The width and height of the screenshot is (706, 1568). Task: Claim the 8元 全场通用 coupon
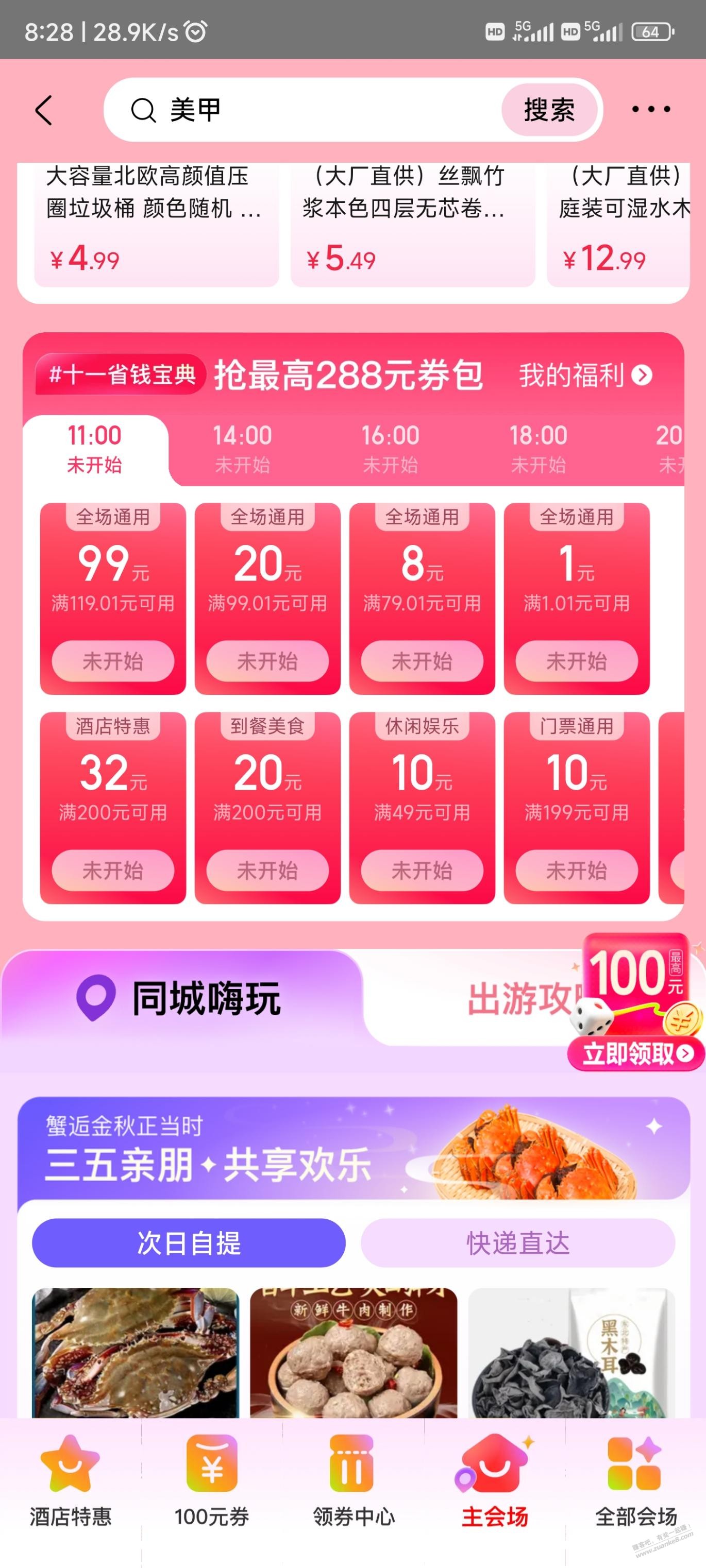point(422,661)
